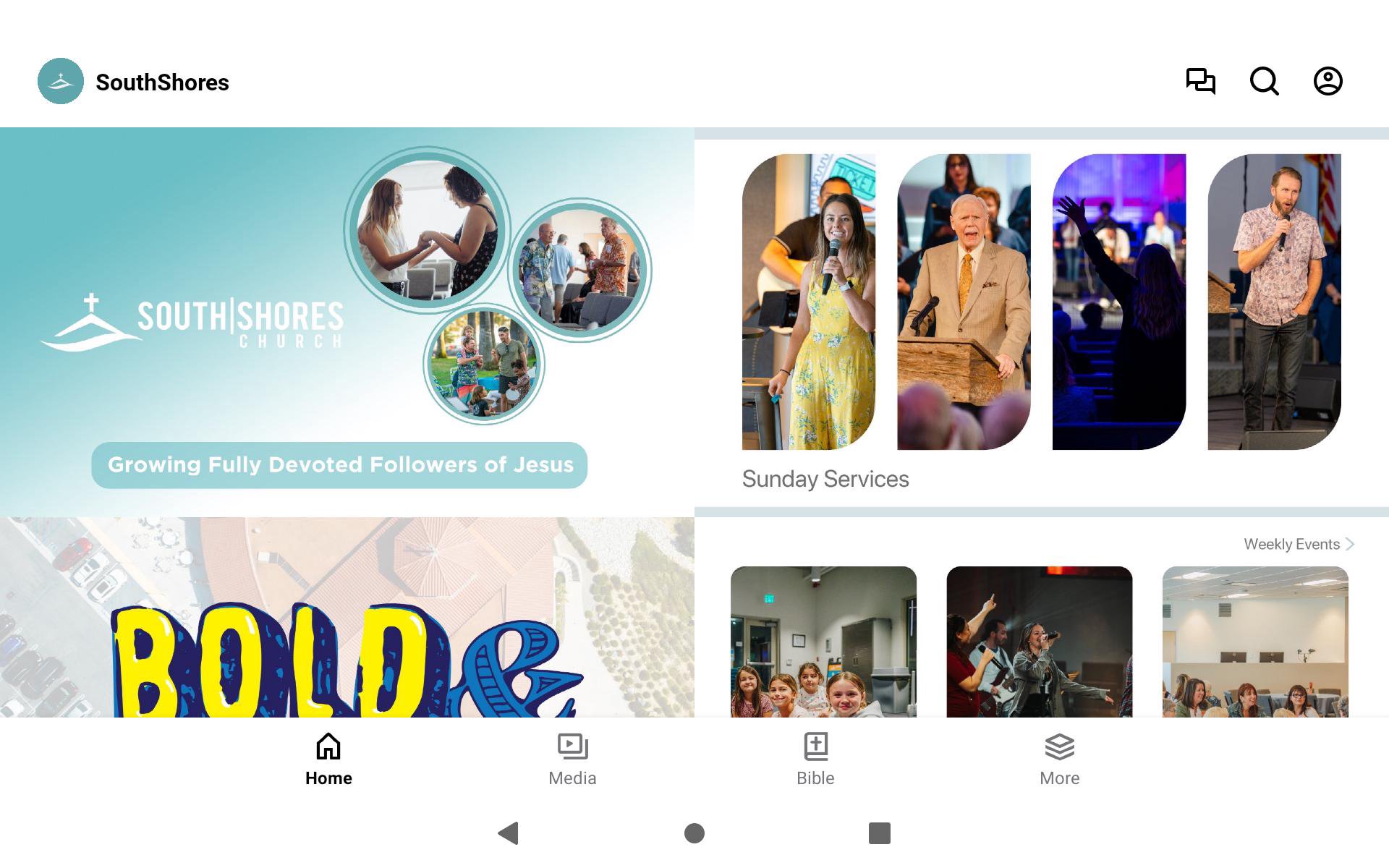Open the messages chat icon
Viewport: 1389px width, 868px height.
click(x=1200, y=81)
